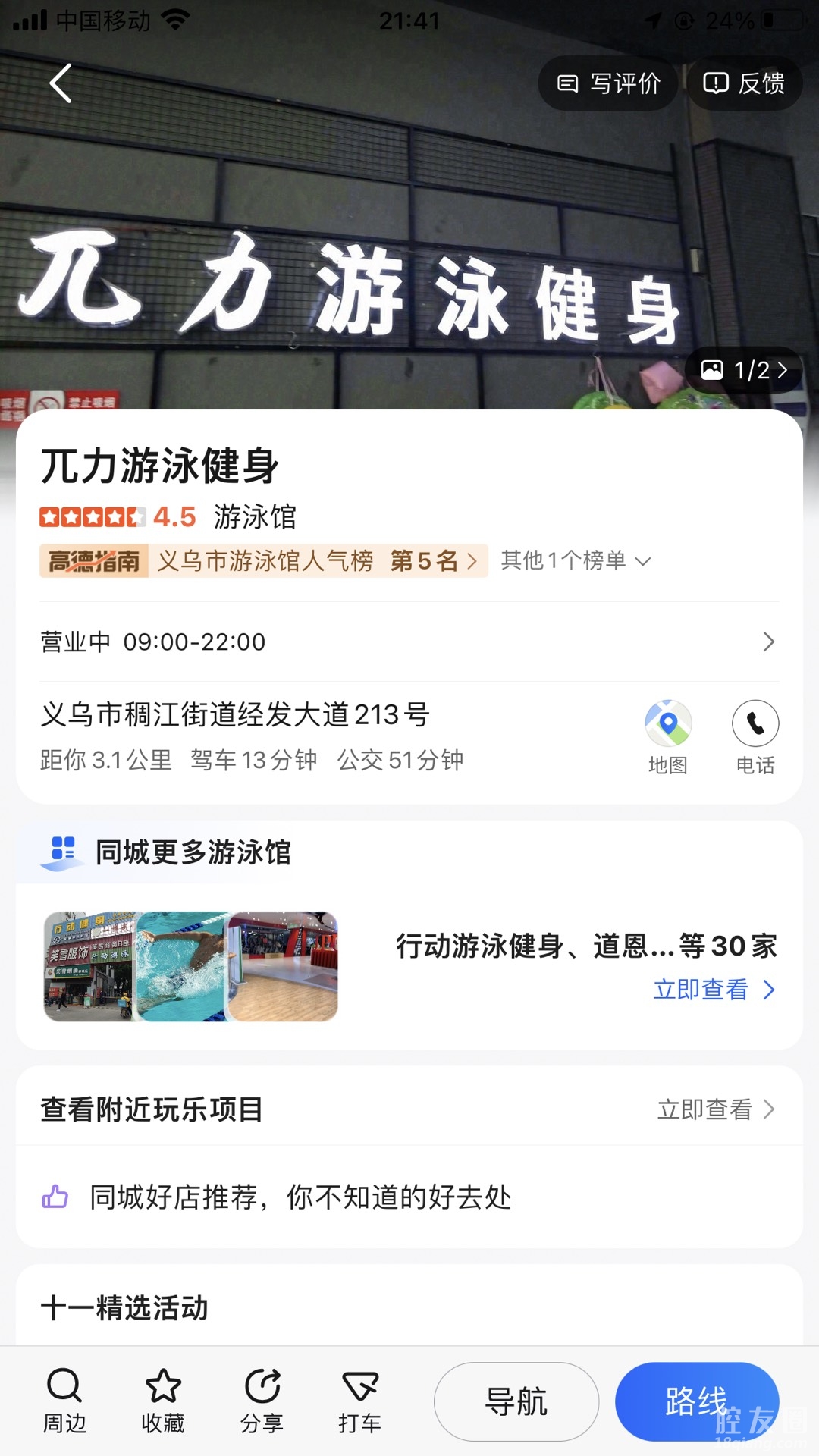Image resolution: width=819 pixels, height=1456 pixels.
Task: Show the location on 地图
Action: 668,737
